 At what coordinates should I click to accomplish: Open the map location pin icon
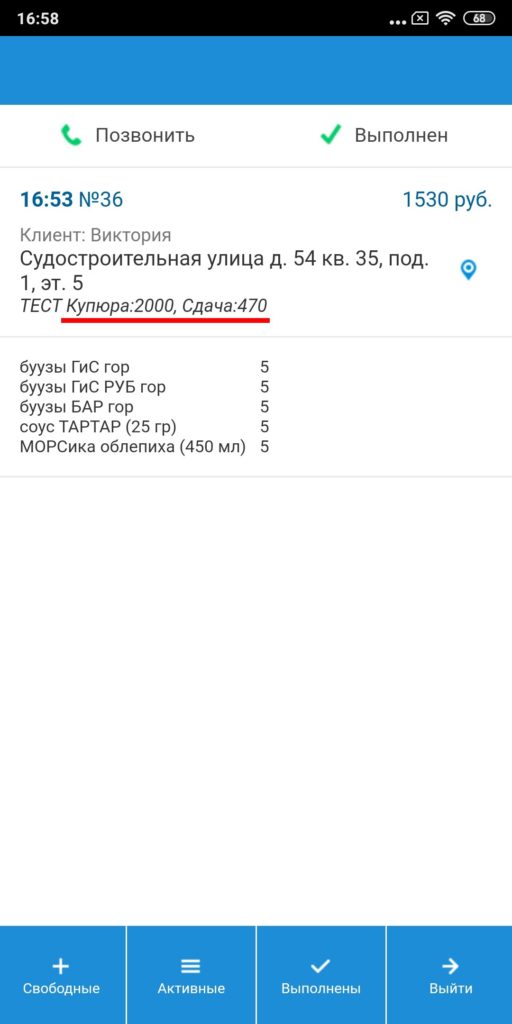point(468,269)
